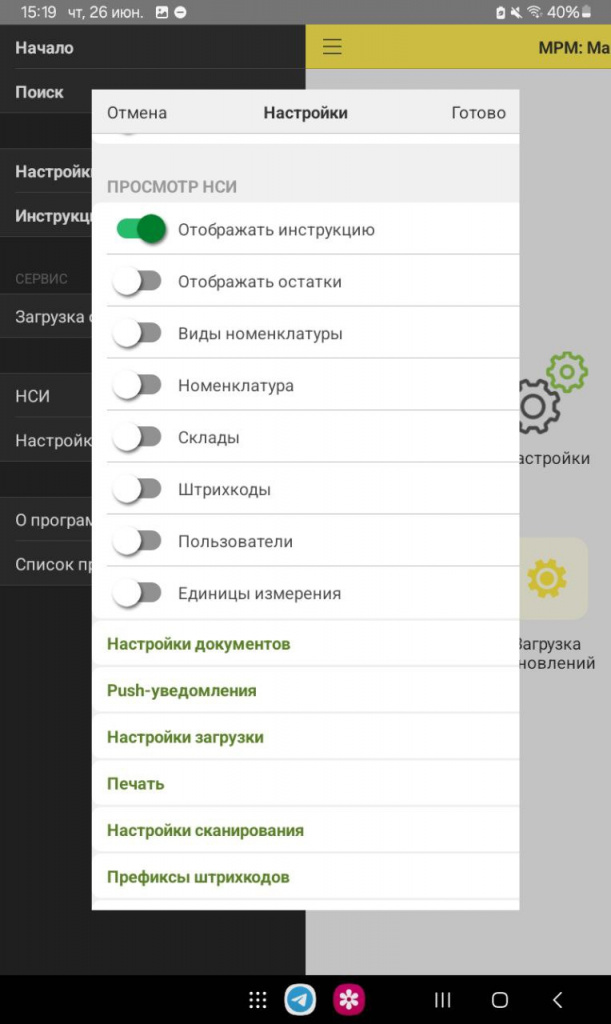Open Настройки сканирования
The width and height of the screenshot is (611, 1024).
point(306,830)
